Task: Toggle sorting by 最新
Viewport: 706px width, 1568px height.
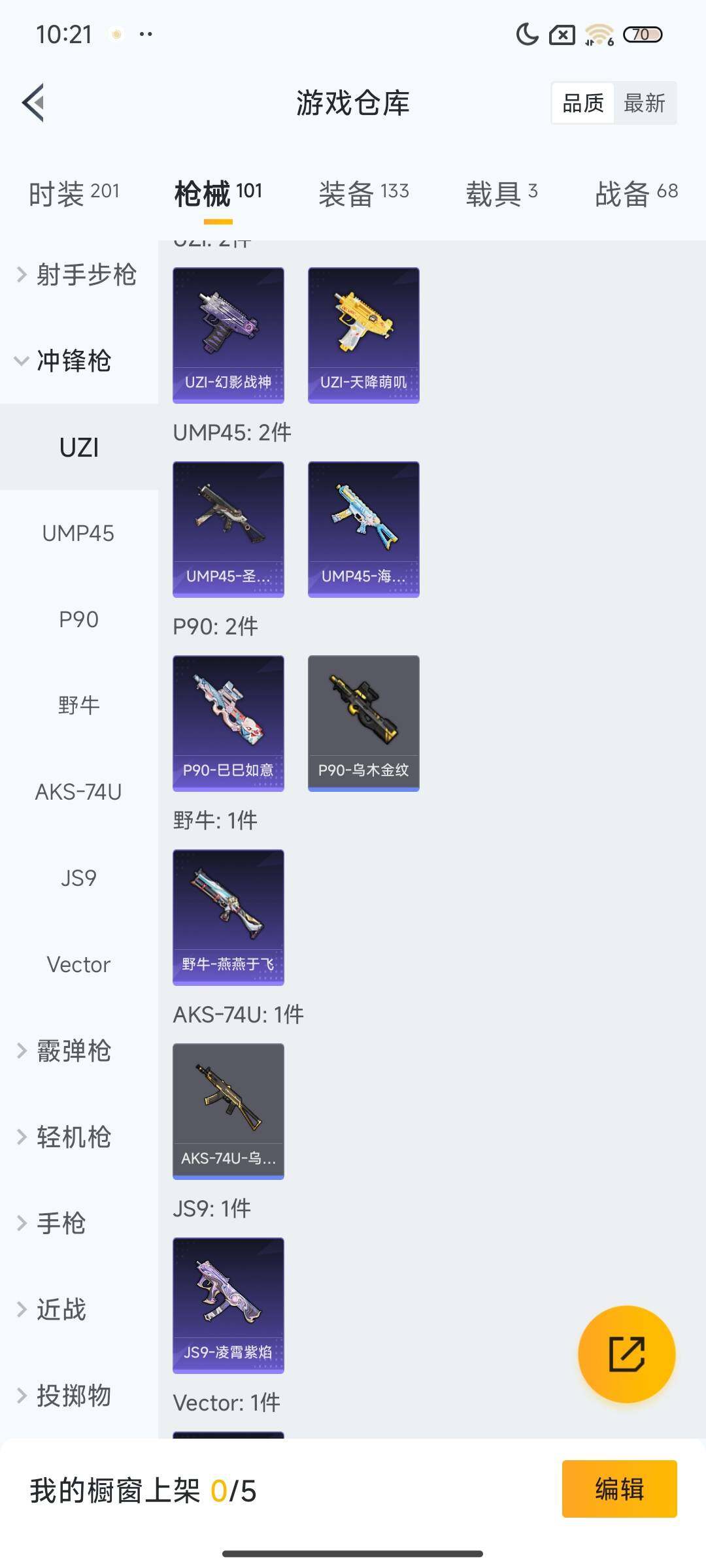Action: coord(645,103)
